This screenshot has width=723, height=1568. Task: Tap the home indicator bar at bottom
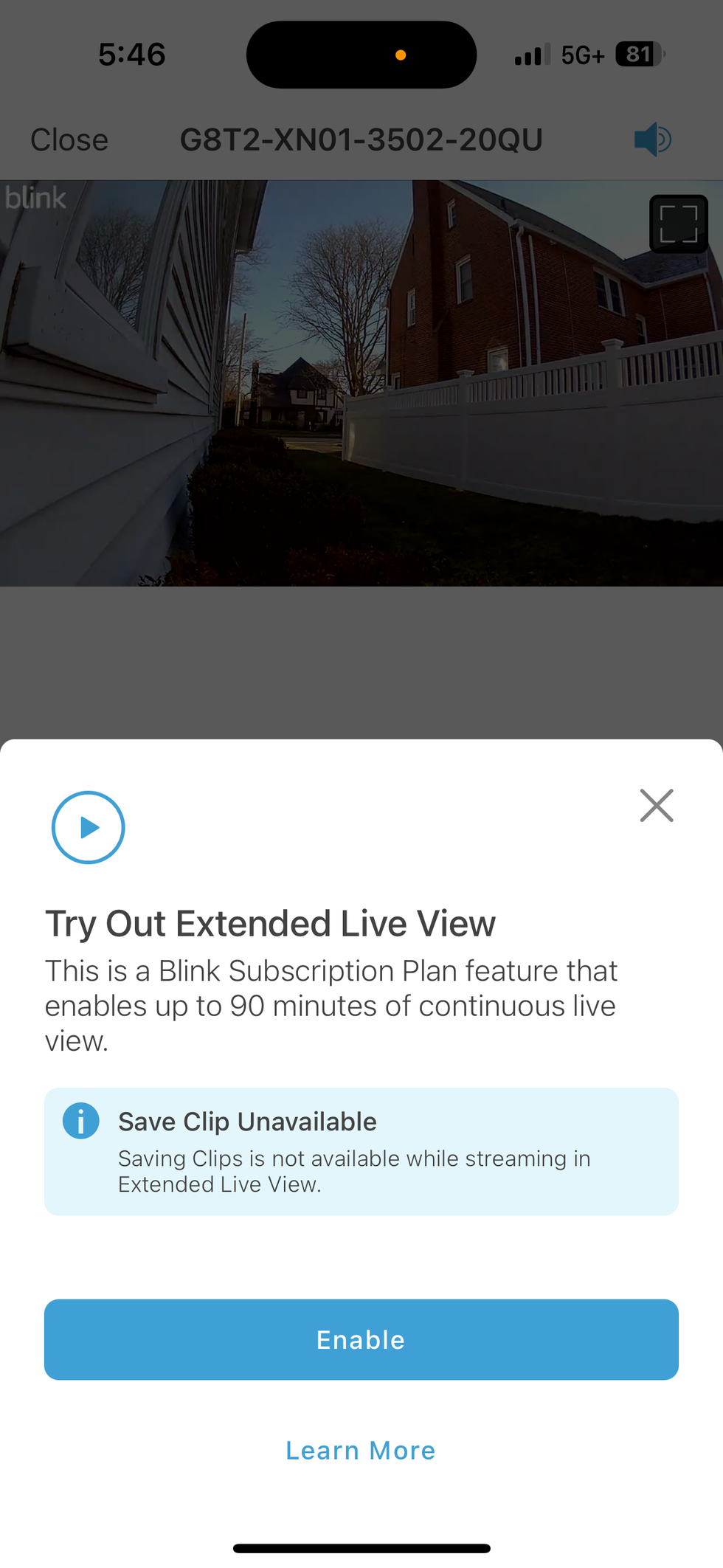pyautogui.click(x=361, y=1547)
